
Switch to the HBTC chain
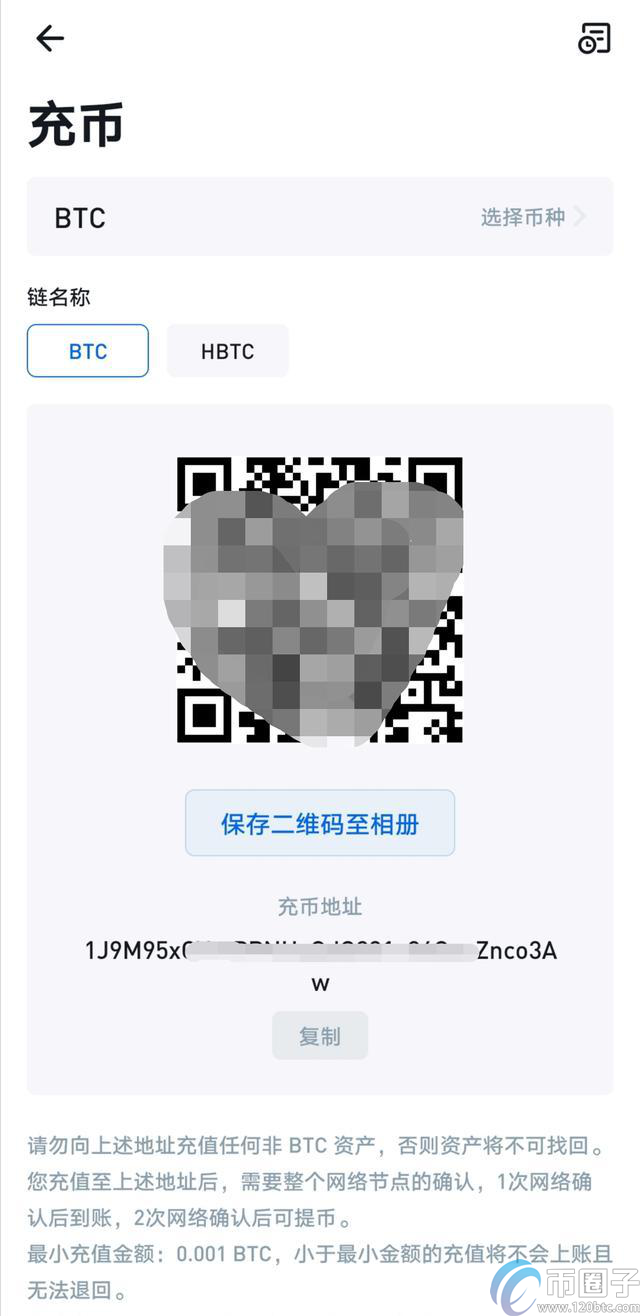[227, 351]
